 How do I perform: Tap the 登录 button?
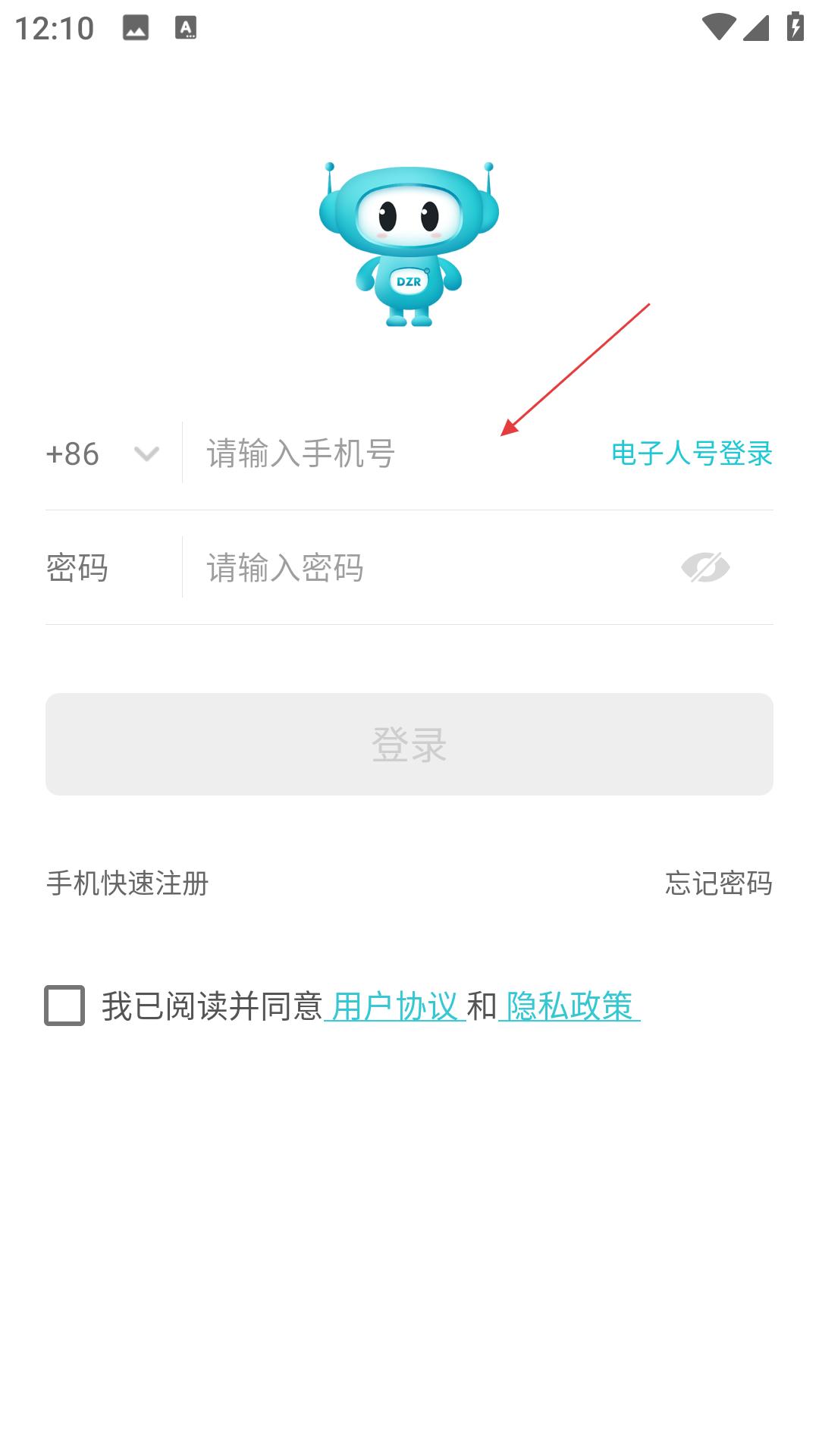click(x=409, y=744)
